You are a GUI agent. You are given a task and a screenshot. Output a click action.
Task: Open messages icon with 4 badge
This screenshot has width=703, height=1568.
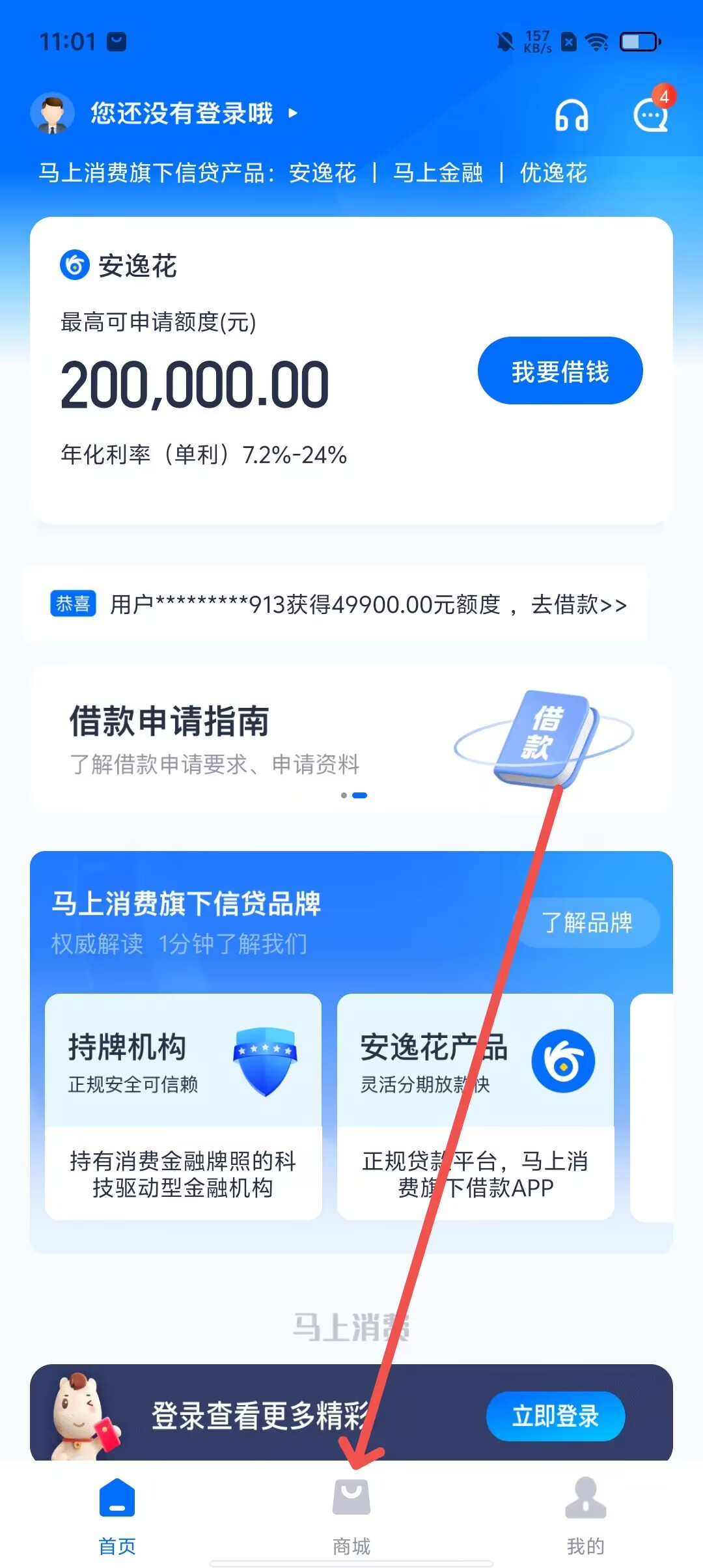pyautogui.click(x=650, y=116)
